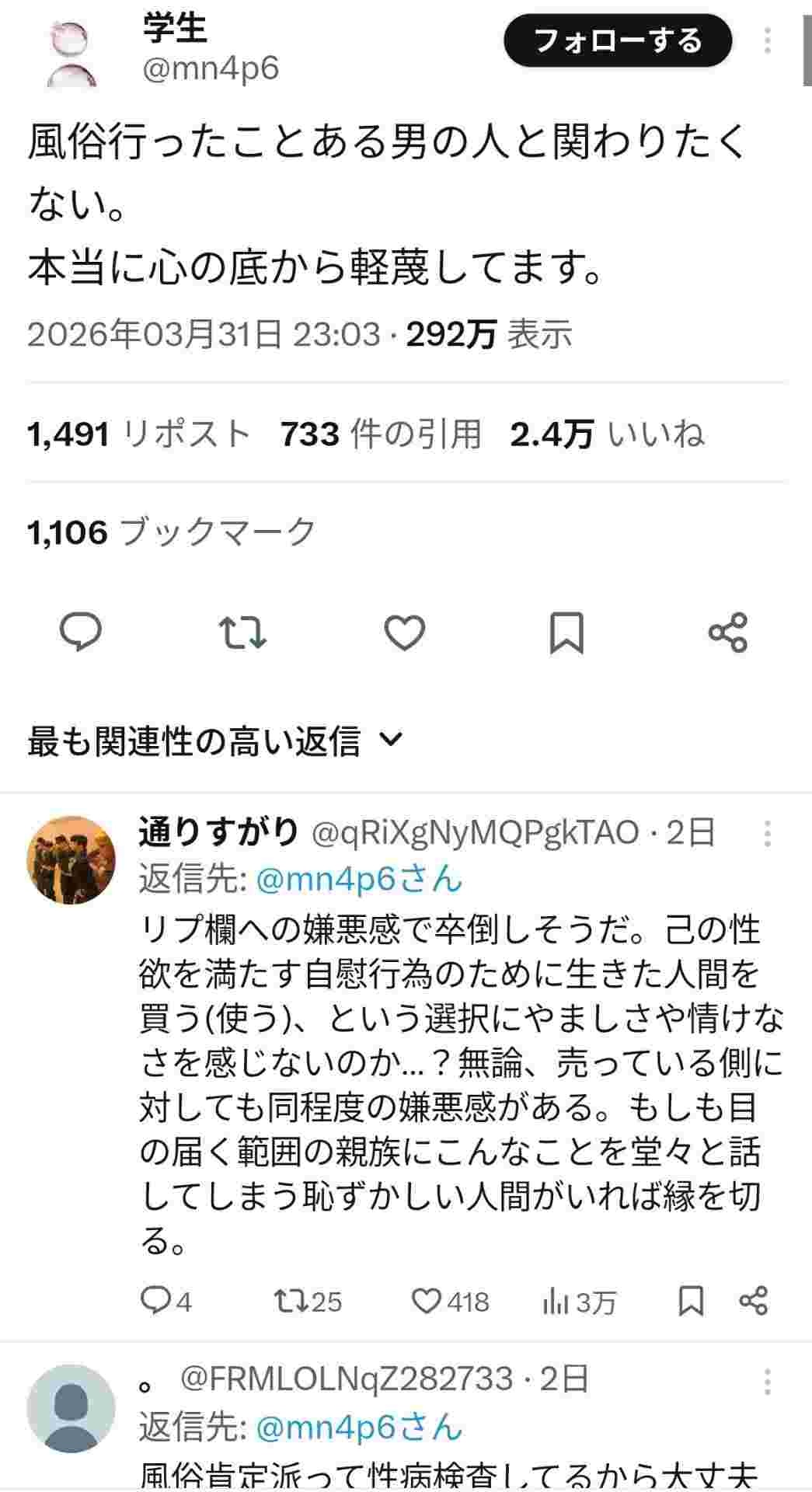Share the main post by 学生
Viewport: 812px width, 1492px height.
(x=728, y=633)
